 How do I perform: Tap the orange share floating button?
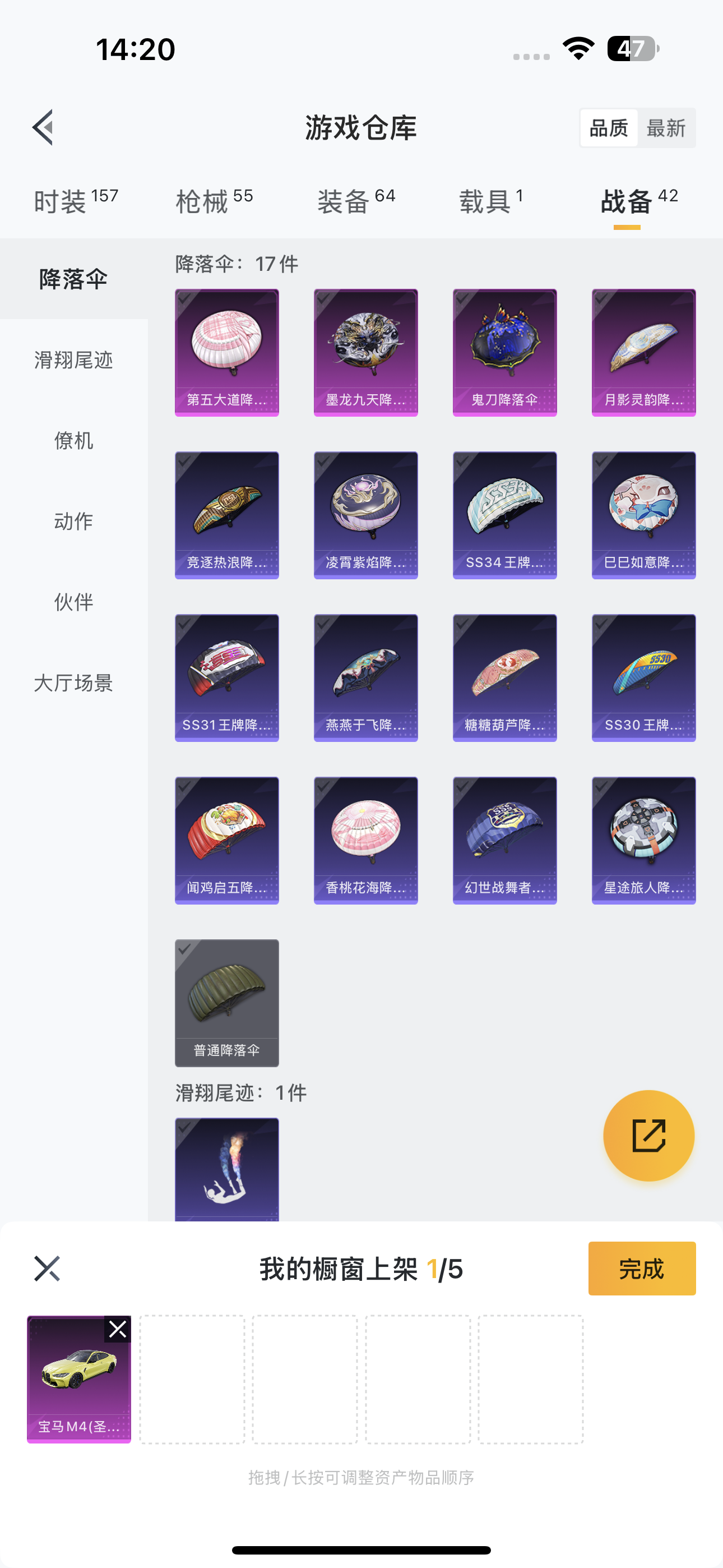648,1135
